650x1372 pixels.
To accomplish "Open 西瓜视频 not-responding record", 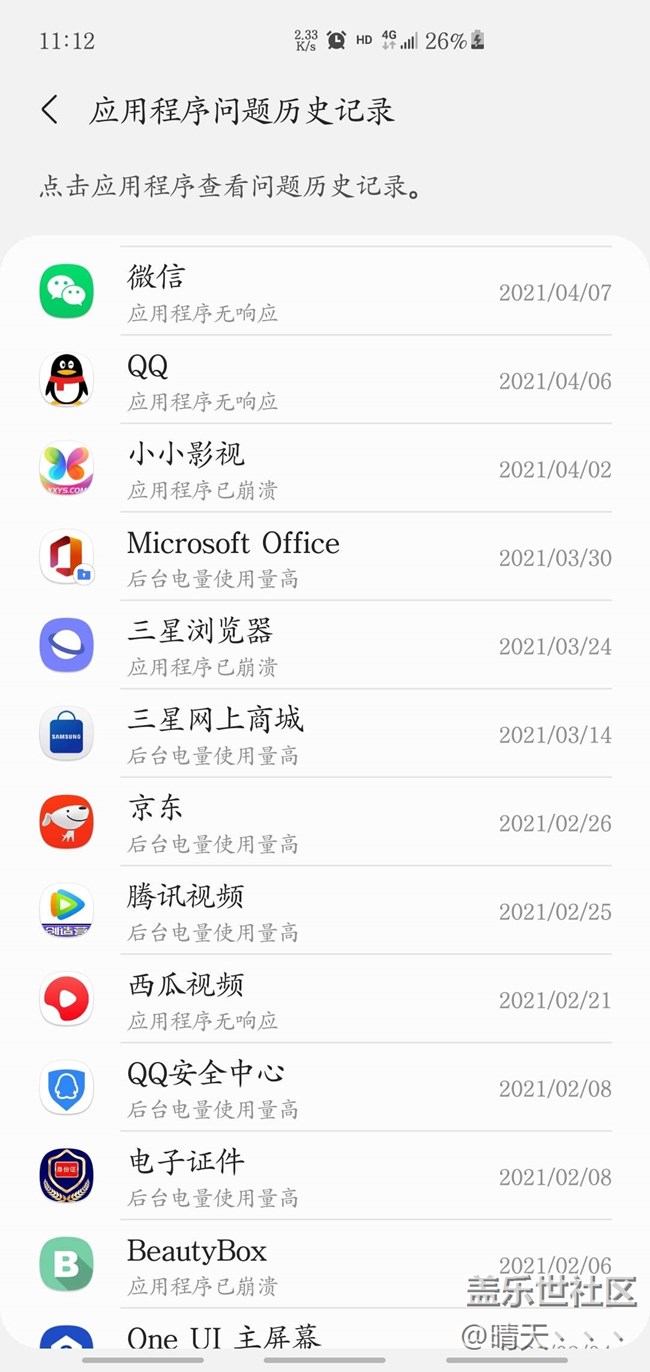I will [x=325, y=1000].
